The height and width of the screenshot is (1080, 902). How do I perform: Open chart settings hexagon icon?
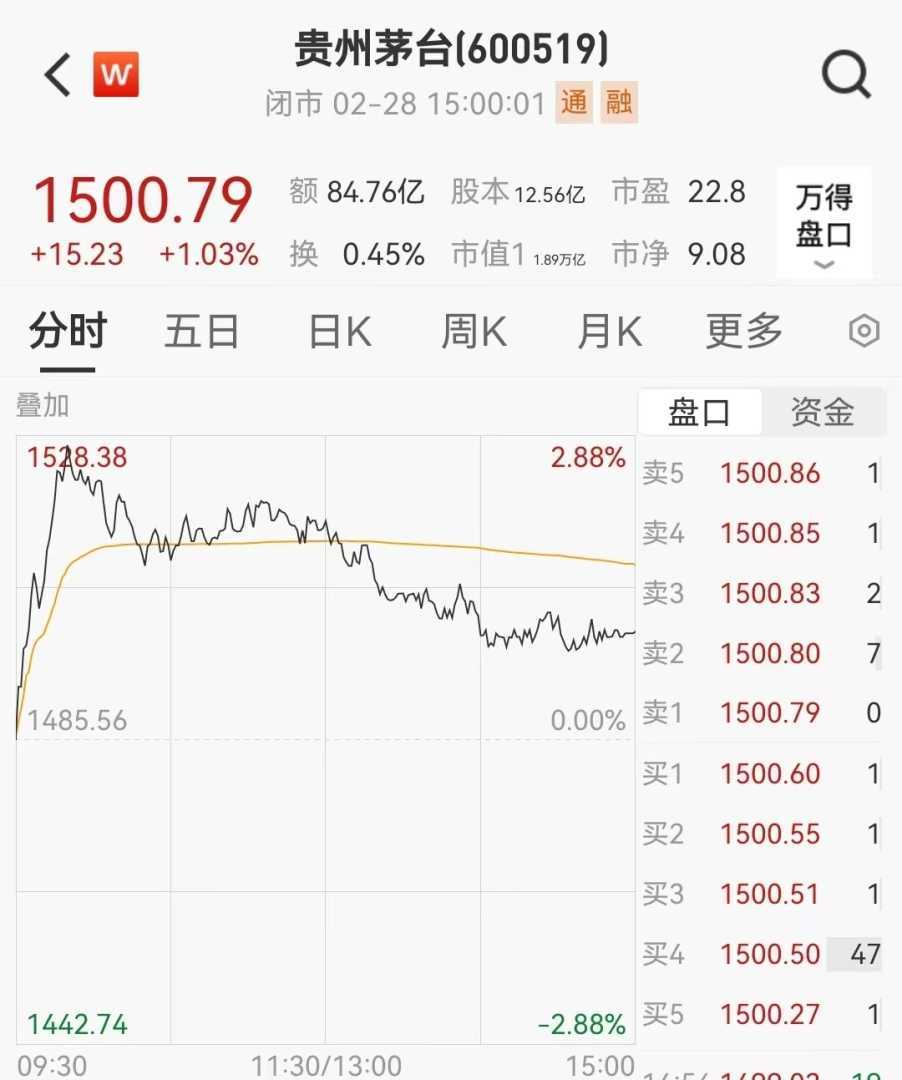pyautogui.click(x=864, y=331)
